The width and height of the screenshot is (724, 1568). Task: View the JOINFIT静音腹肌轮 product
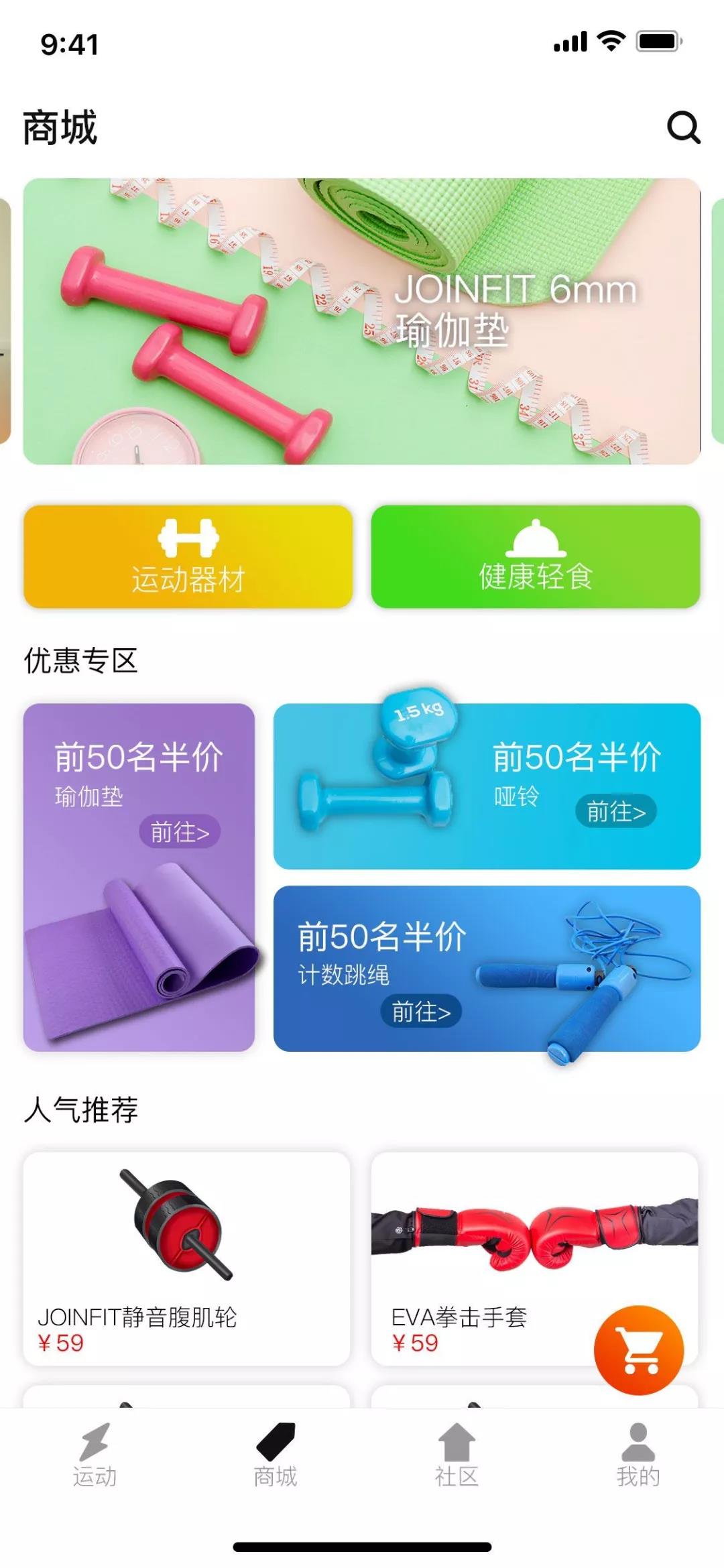[x=186, y=1258]
